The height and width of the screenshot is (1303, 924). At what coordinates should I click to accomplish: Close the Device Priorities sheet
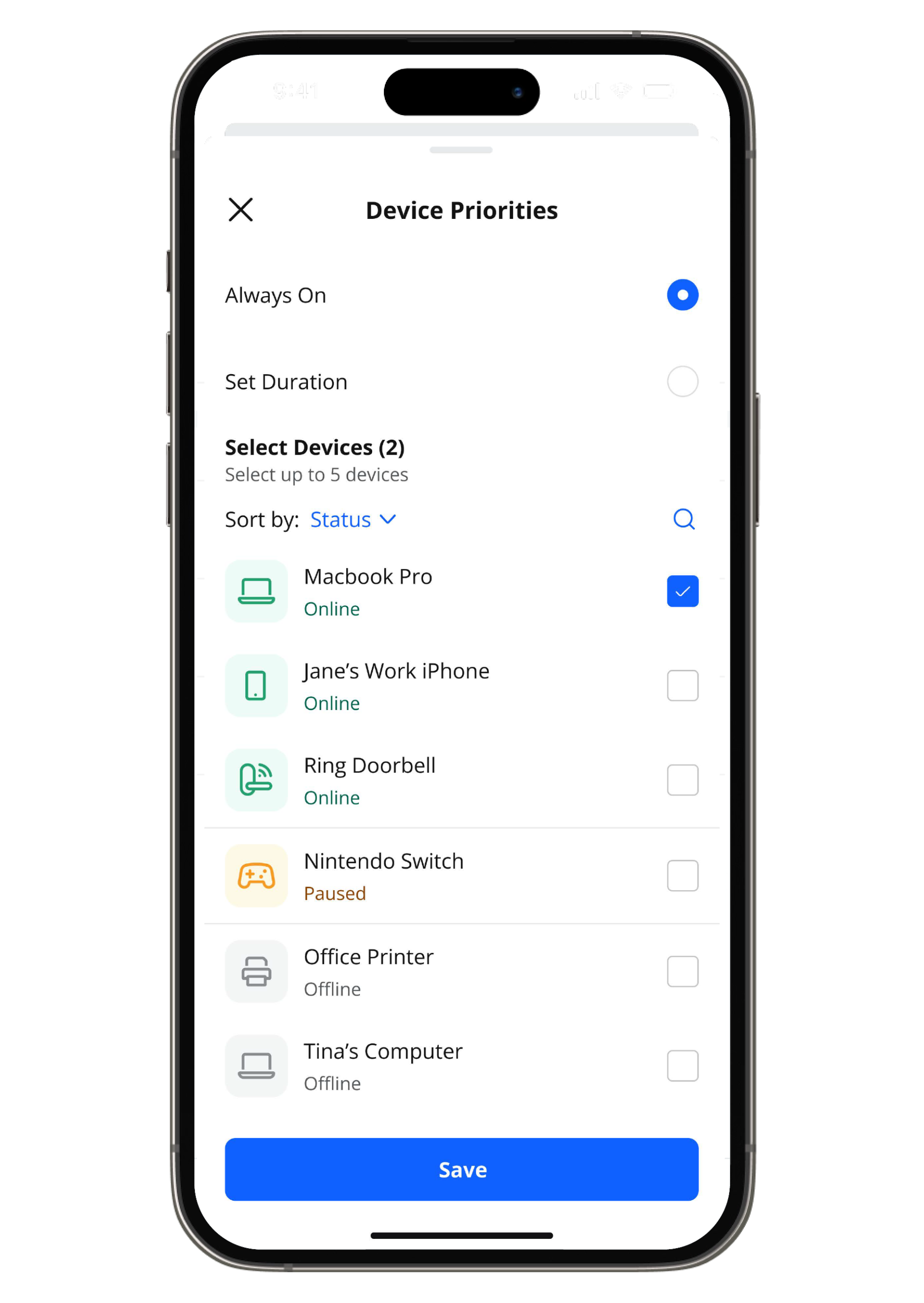click(240, 210)
